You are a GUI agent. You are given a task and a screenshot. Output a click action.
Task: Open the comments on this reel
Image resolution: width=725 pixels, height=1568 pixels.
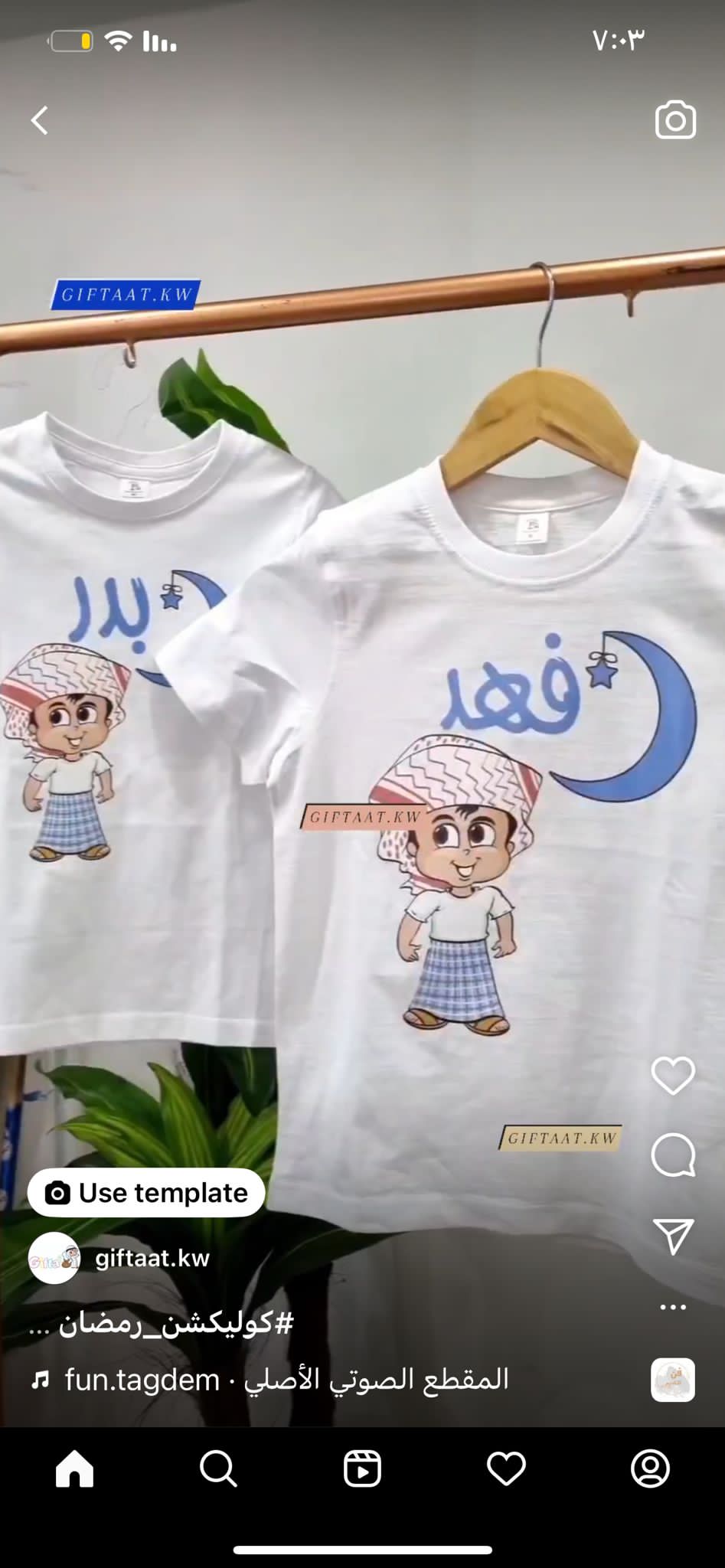[673, 1155]
